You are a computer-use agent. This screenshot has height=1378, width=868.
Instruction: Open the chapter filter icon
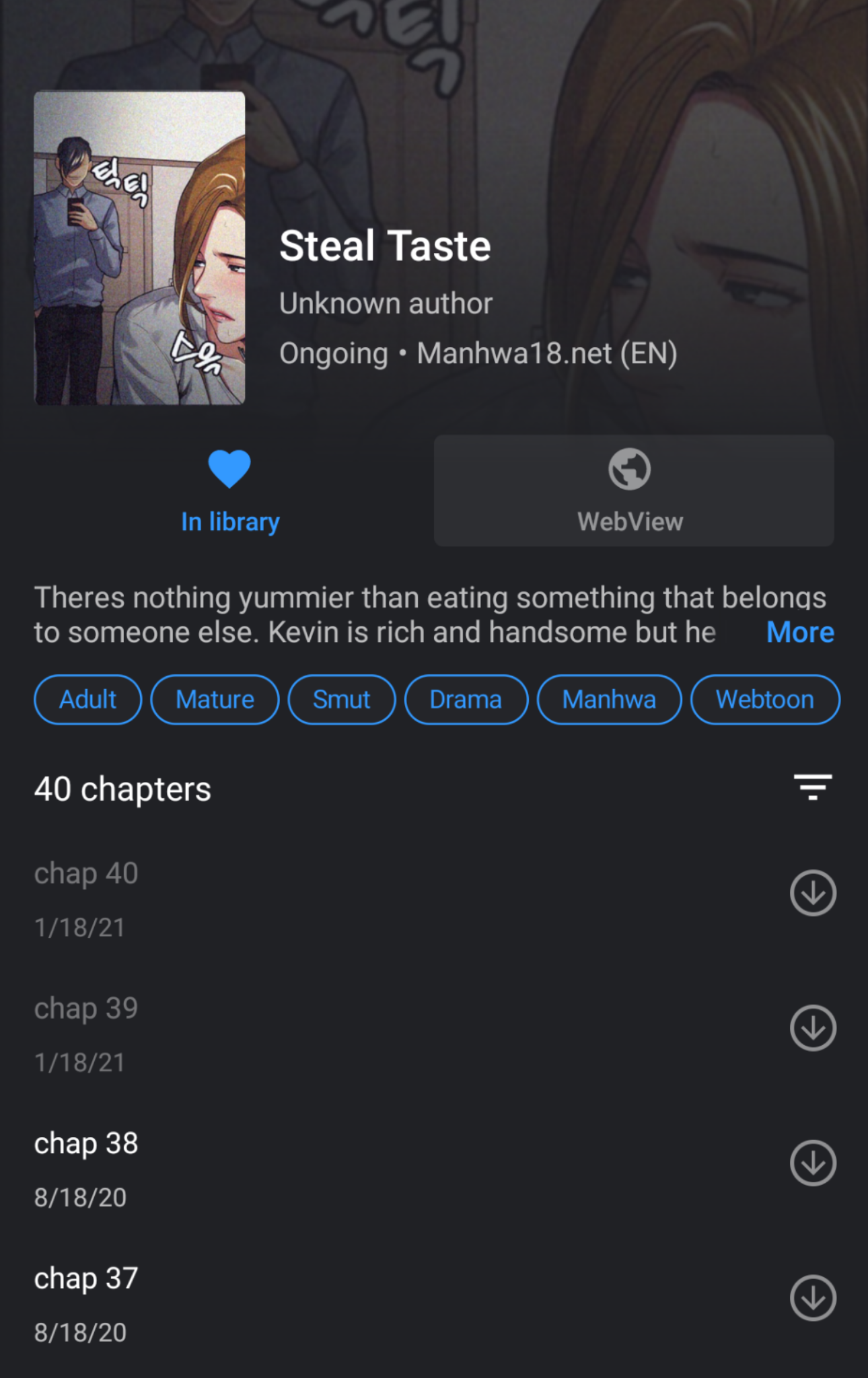pyautogui.click(x=813, y=787)
